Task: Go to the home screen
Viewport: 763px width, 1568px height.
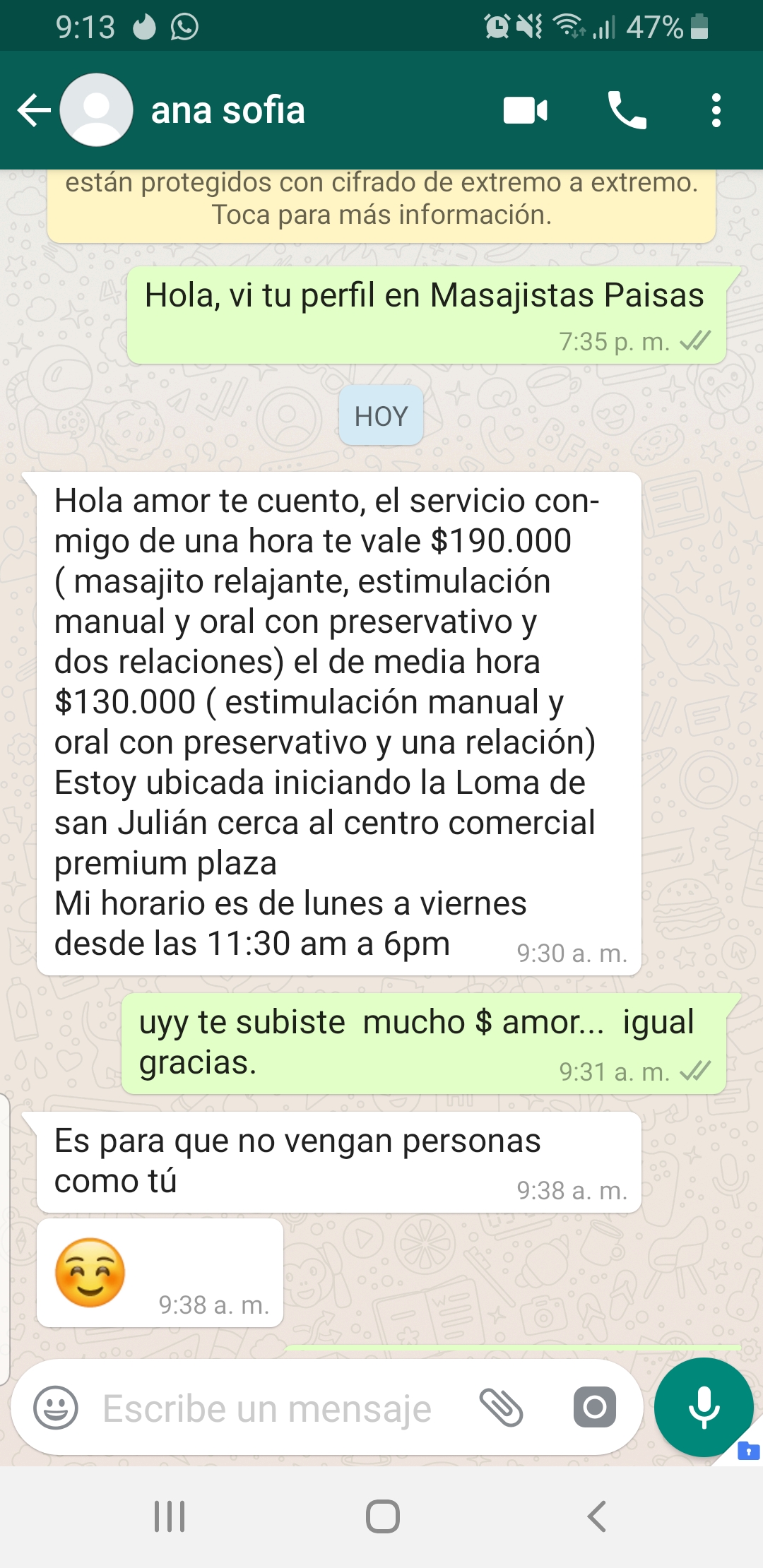Action: [x=382, y=1516]
